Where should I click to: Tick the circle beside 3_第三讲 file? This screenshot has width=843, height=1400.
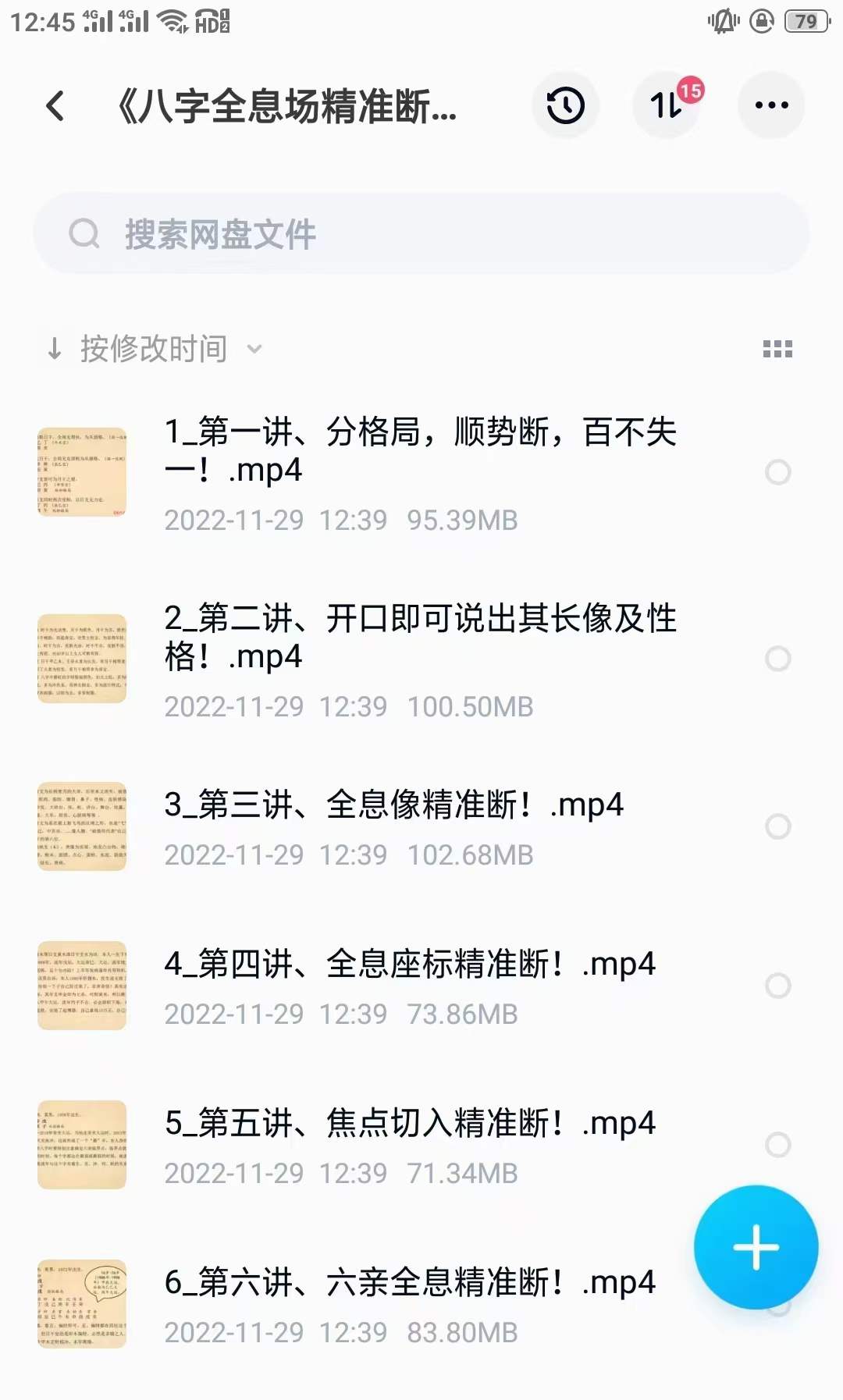click(777, 826)
